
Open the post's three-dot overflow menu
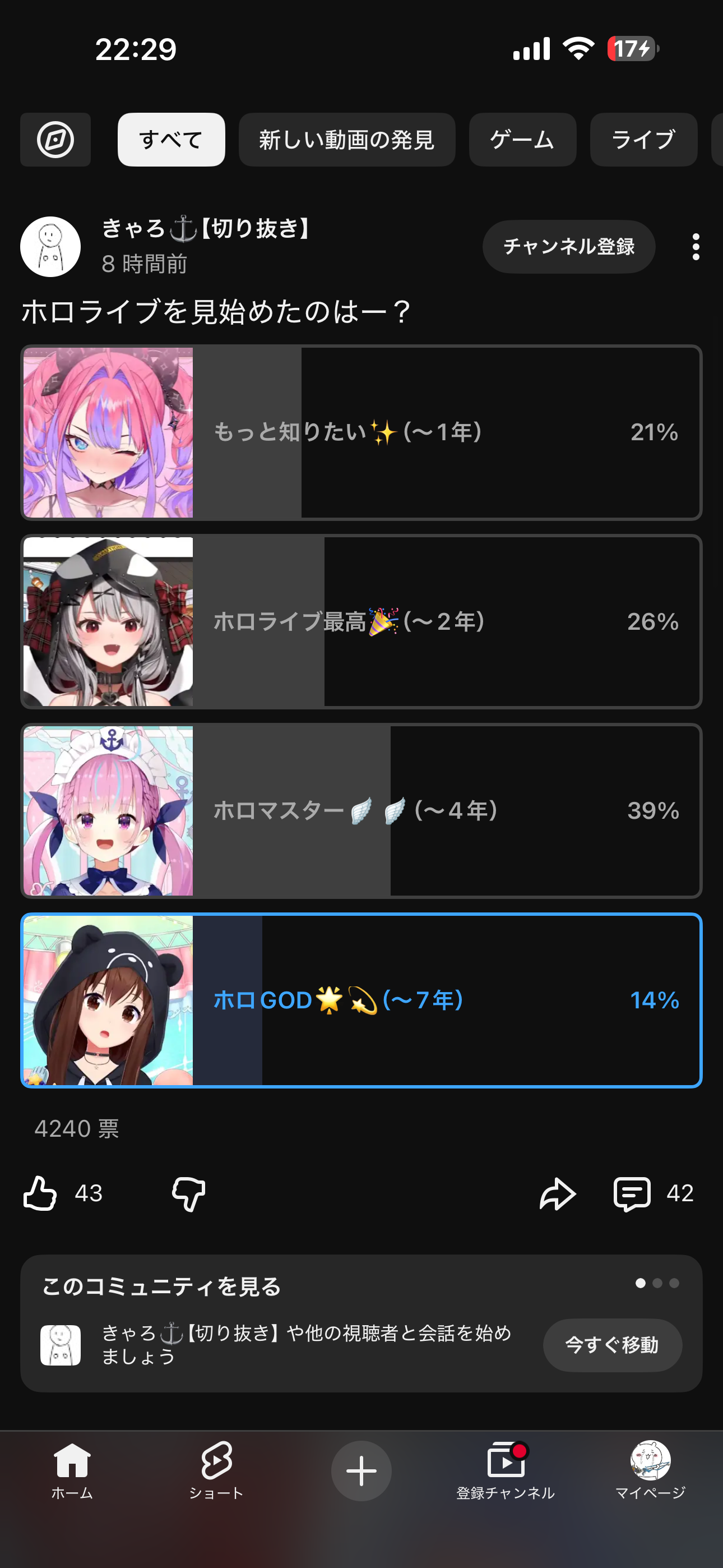(x=696, y=247)
